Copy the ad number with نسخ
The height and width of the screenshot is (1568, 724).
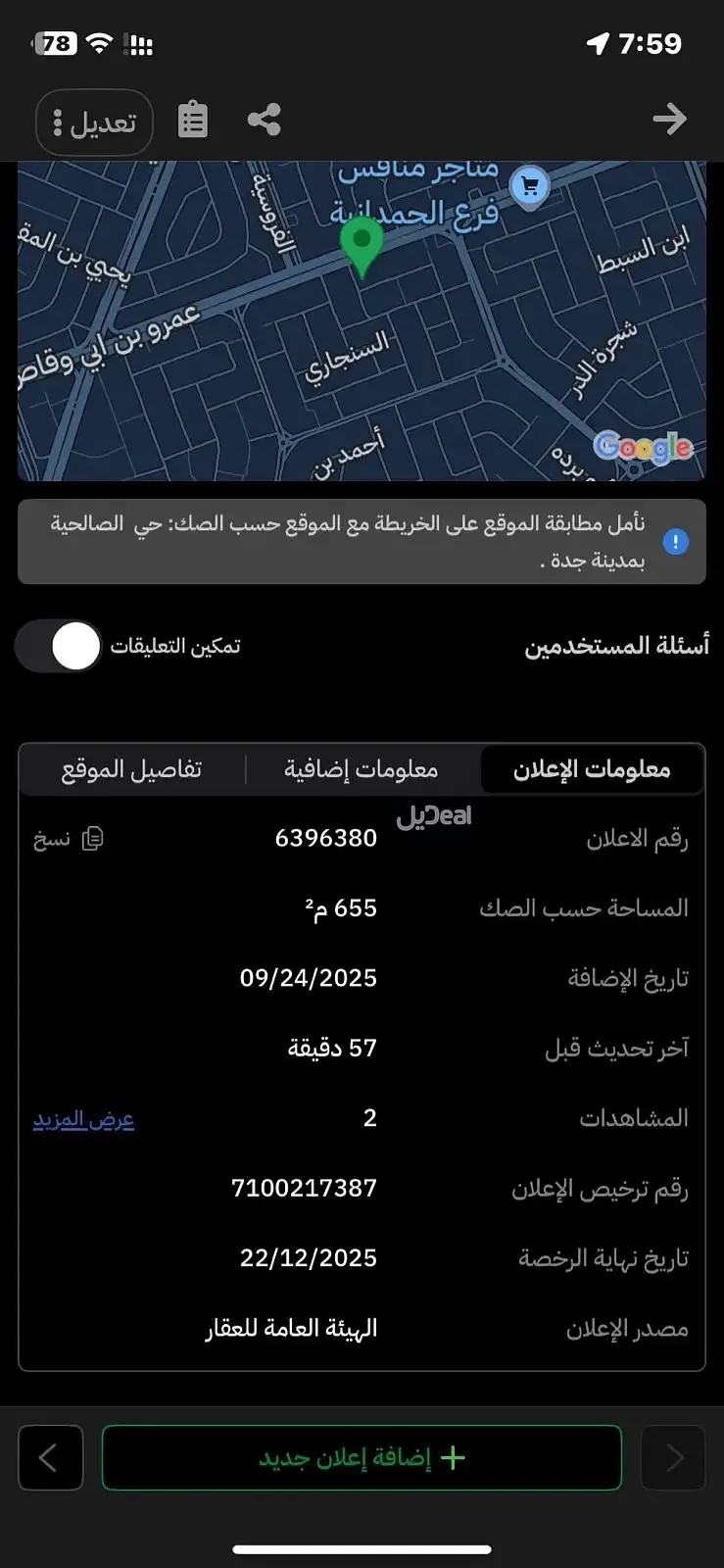pyautogui.click(x=69, y=839)
